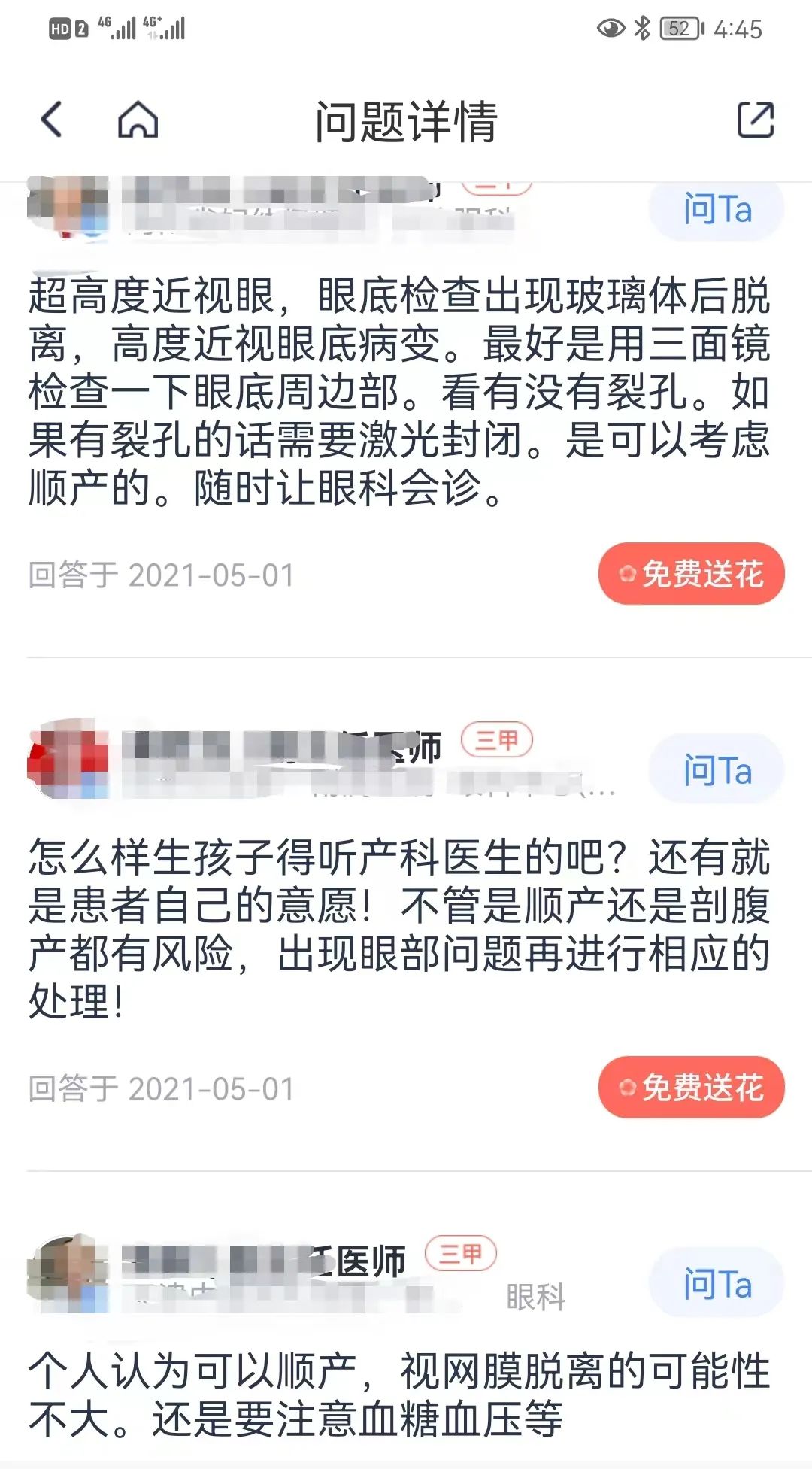The width and height of the screenshot is (812, 1469).
Task: Open the second doctor's profile avatar
Action: click(68, 758)
